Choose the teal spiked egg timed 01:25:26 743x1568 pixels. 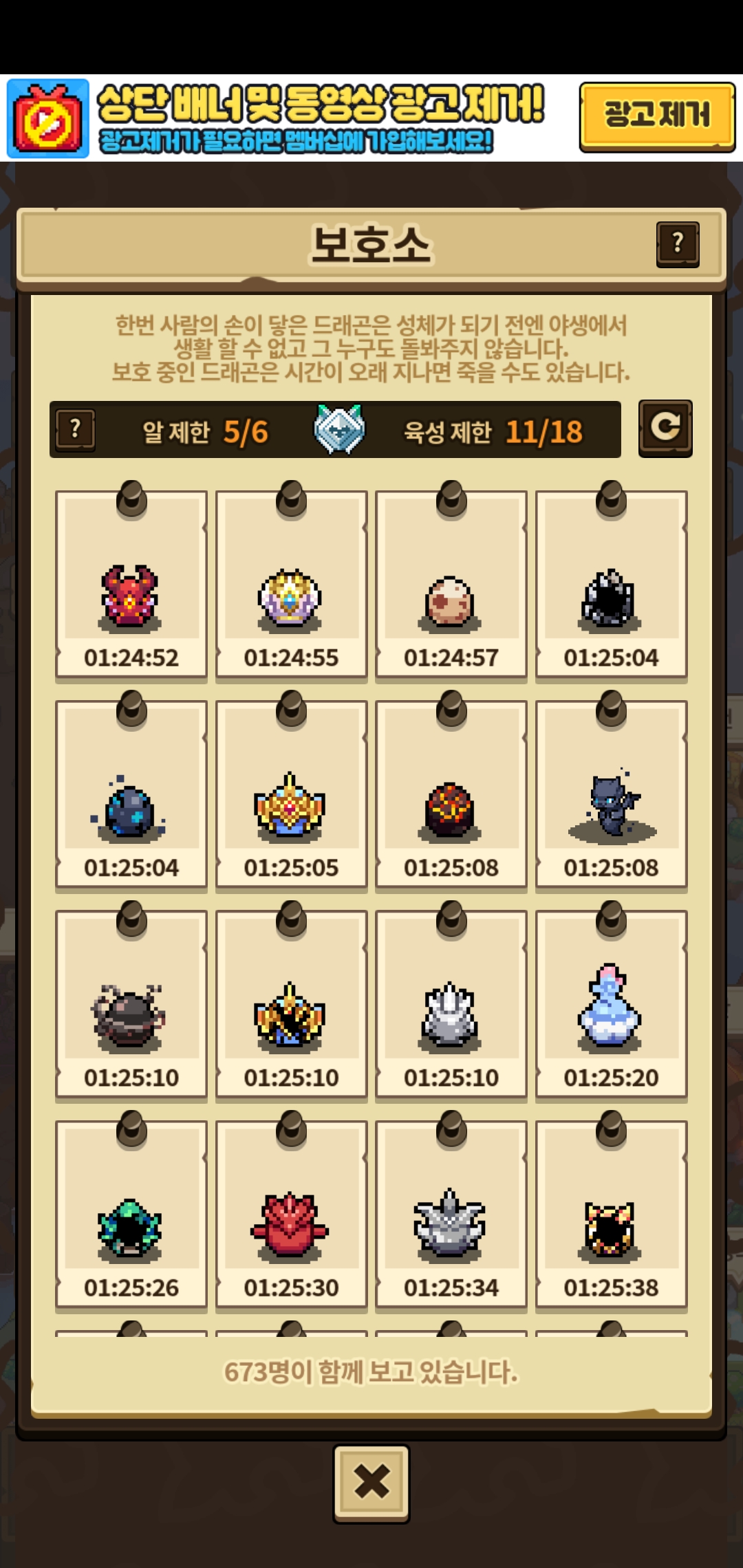(131, 1216)
